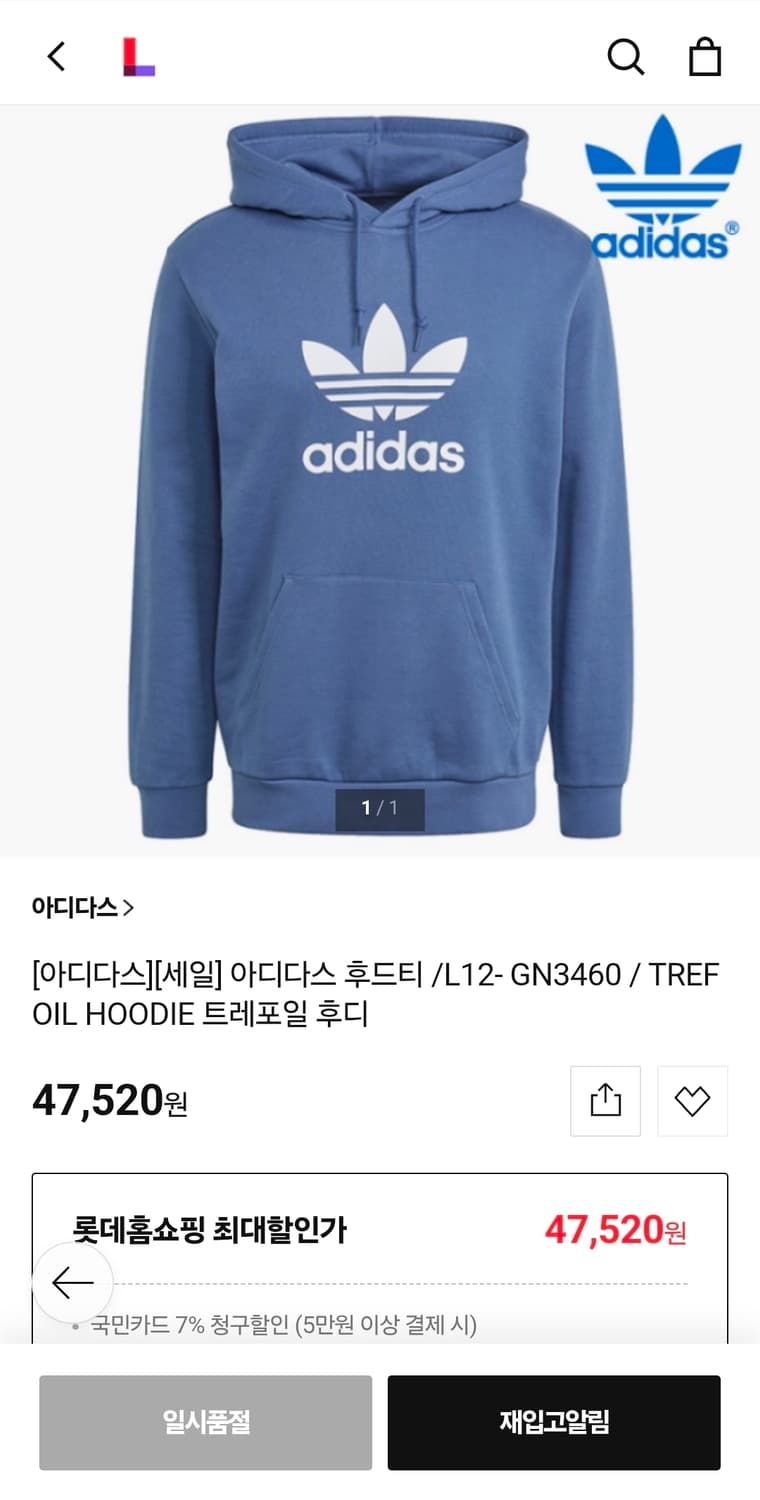Screen dimensions: 760x1500
Task: Tap the grey 일시품절 sold-out button
Action: click(x=206, y=1422)
